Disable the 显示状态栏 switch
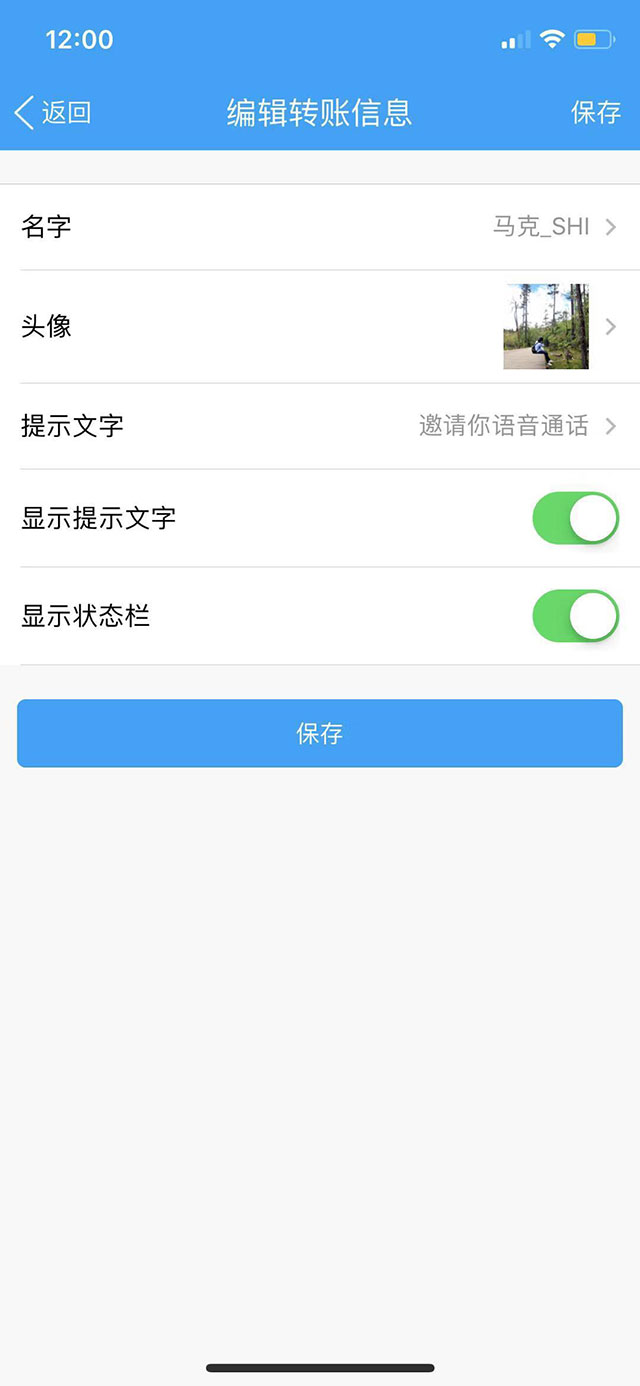Viewport: 640px width, 1386px height. pos(575,616)
